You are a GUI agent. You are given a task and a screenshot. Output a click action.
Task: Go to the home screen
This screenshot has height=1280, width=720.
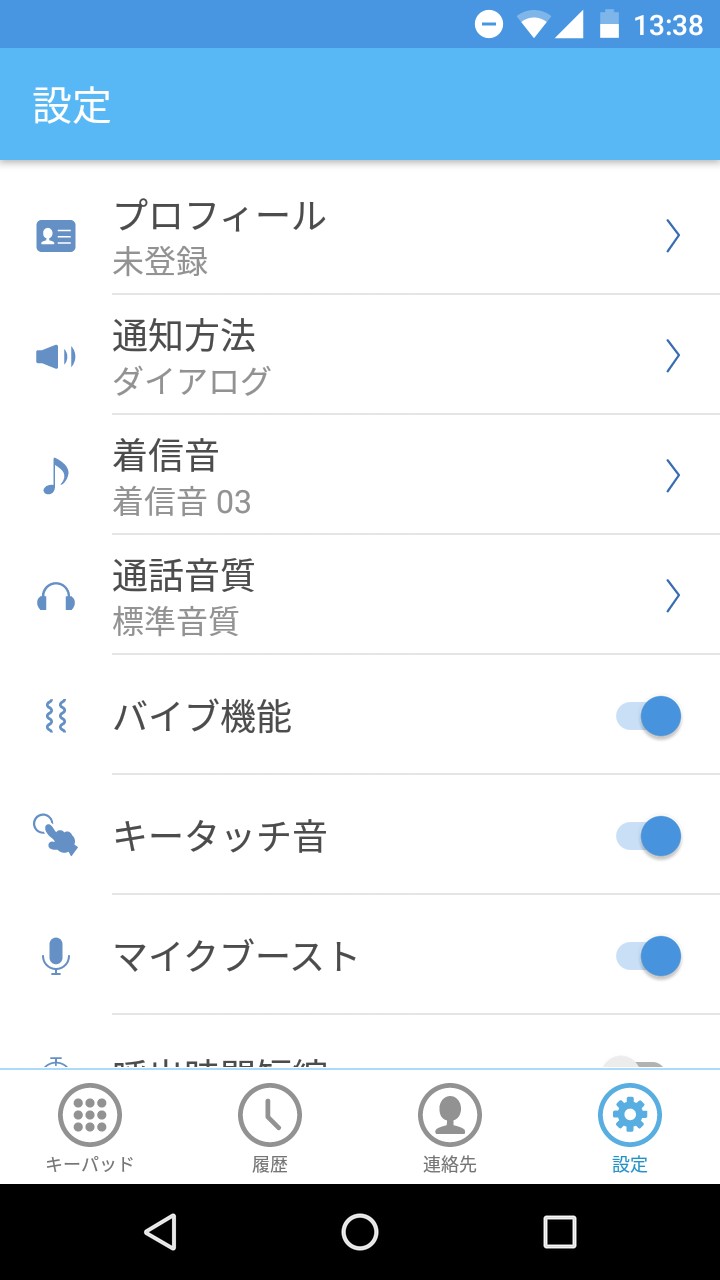[360, 1232]
